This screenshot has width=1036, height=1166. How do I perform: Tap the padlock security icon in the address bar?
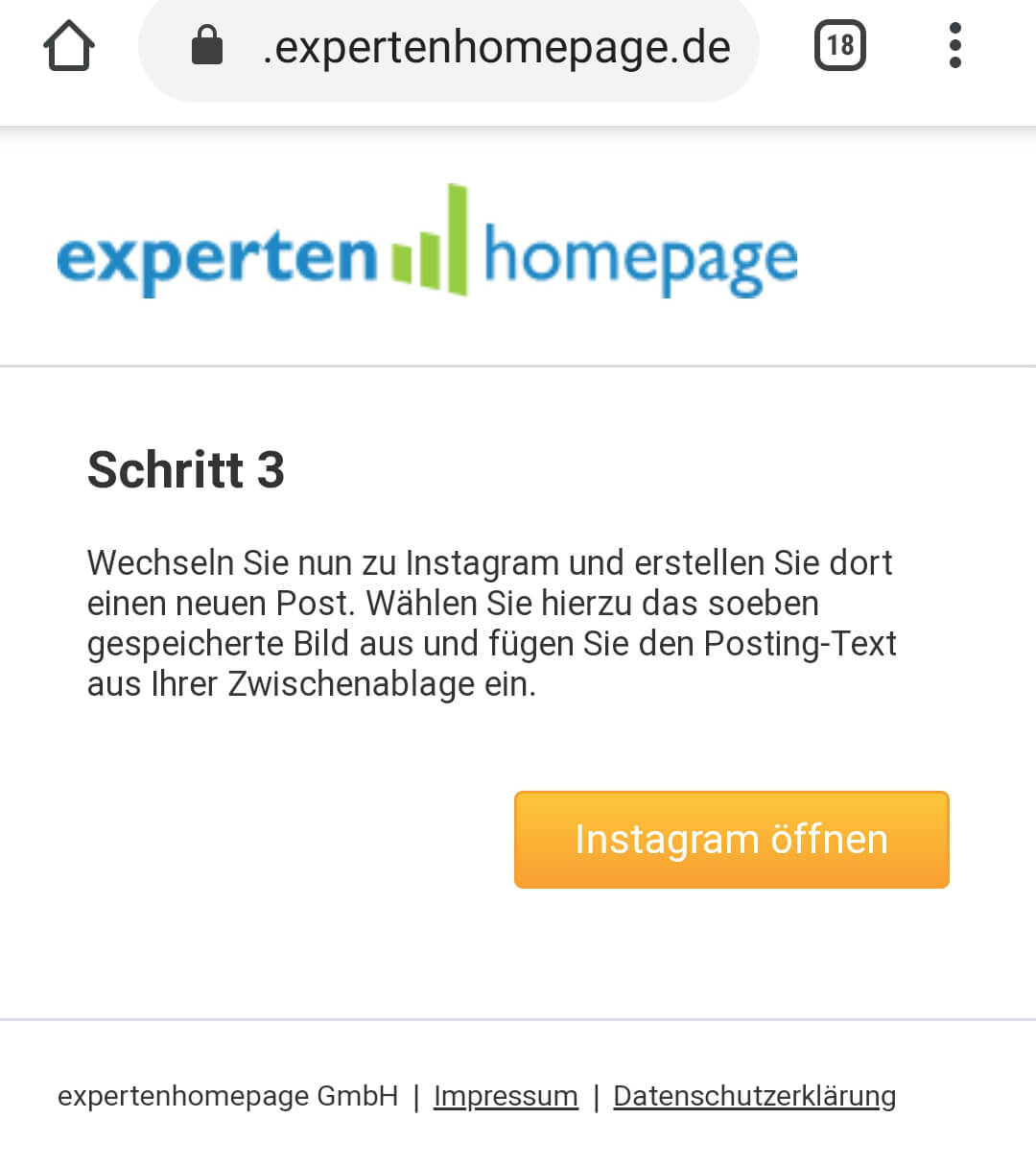click(x=204, y=45)
